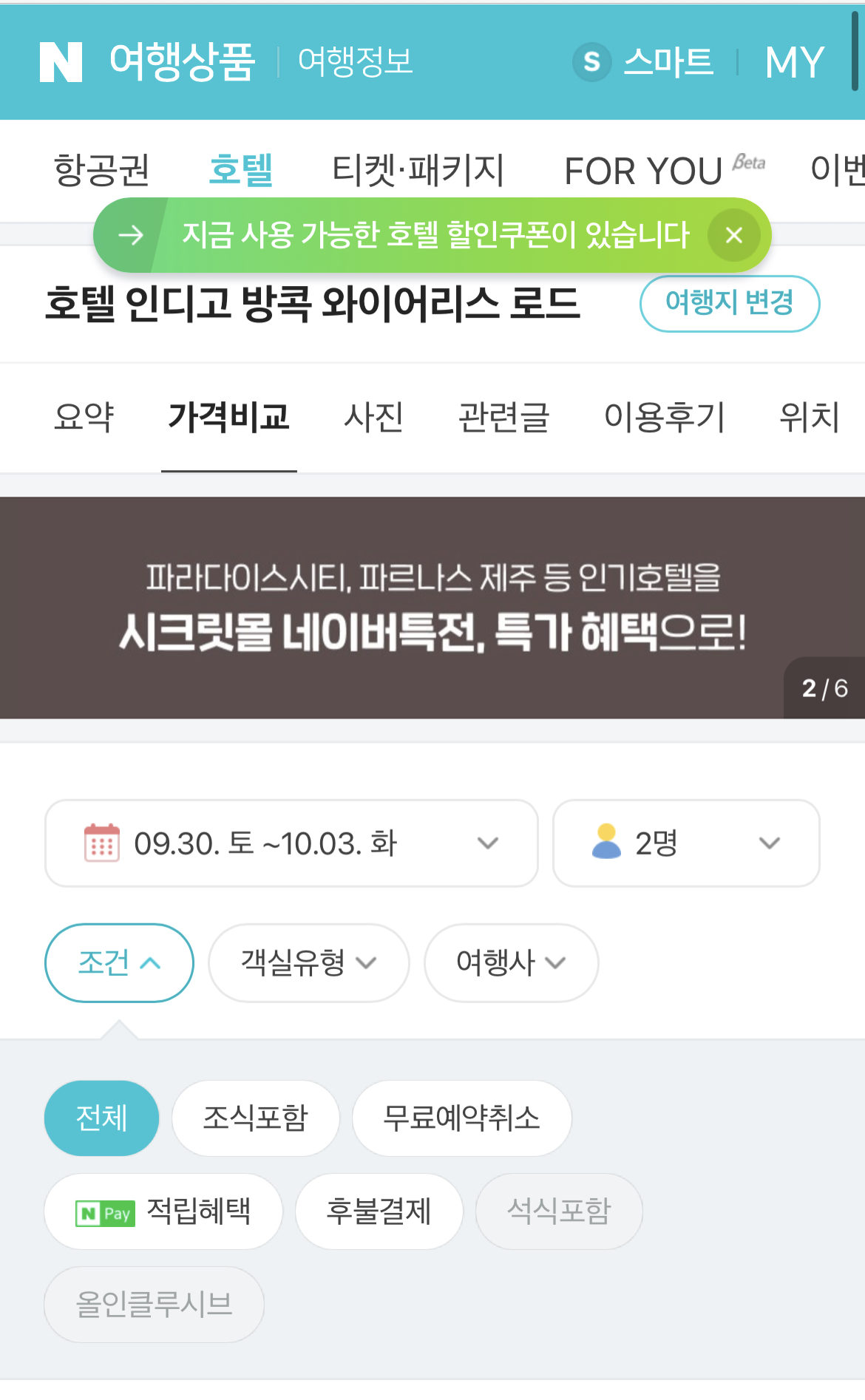865x1400 pixels.
Task: Open the 이용후기 section
Action: point(664,417)
